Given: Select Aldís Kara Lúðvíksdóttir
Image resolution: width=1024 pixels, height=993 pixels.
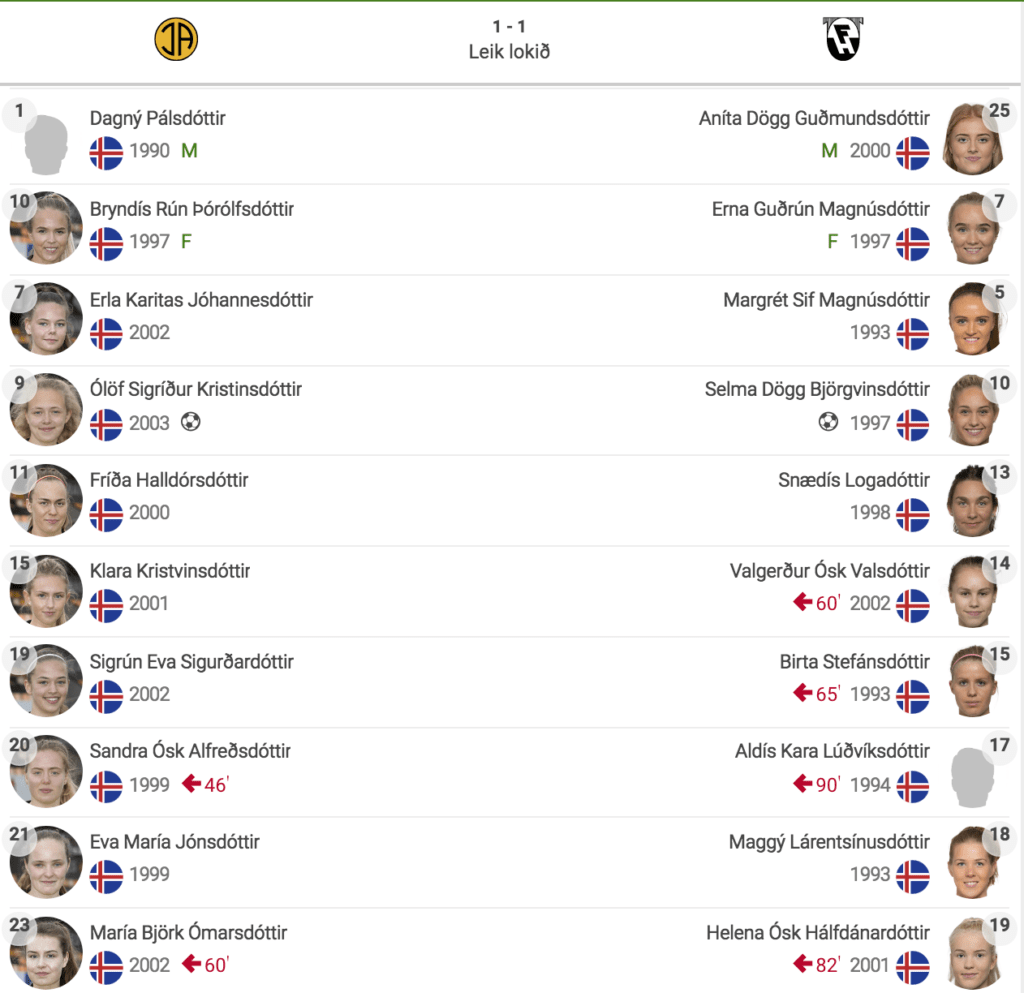Looking at the screenshot, I should [x=831, y=751].
